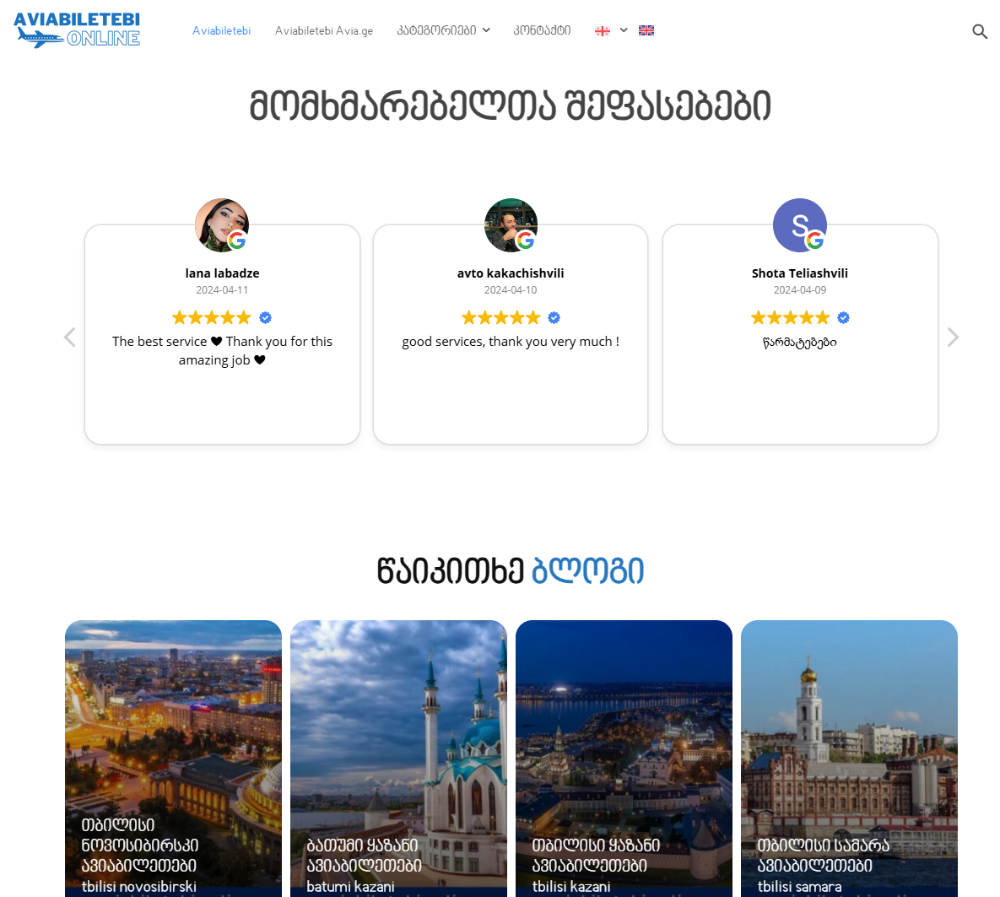
Task: Open the search icon in header
Action: (979, 31)
